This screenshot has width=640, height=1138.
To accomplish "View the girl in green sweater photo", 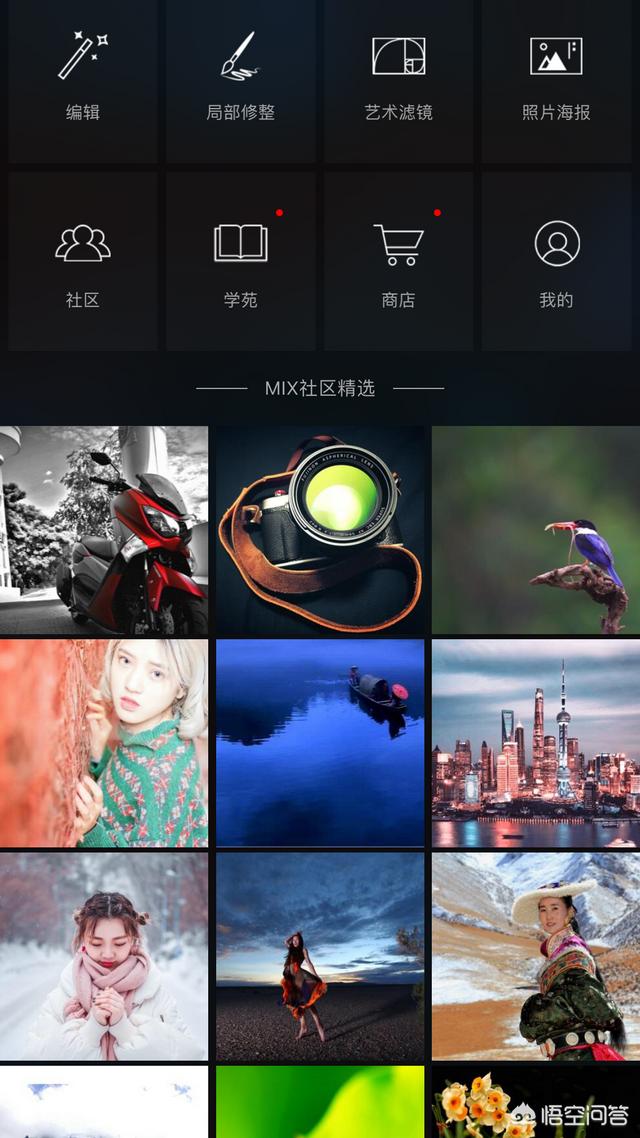I will (104, 743).
